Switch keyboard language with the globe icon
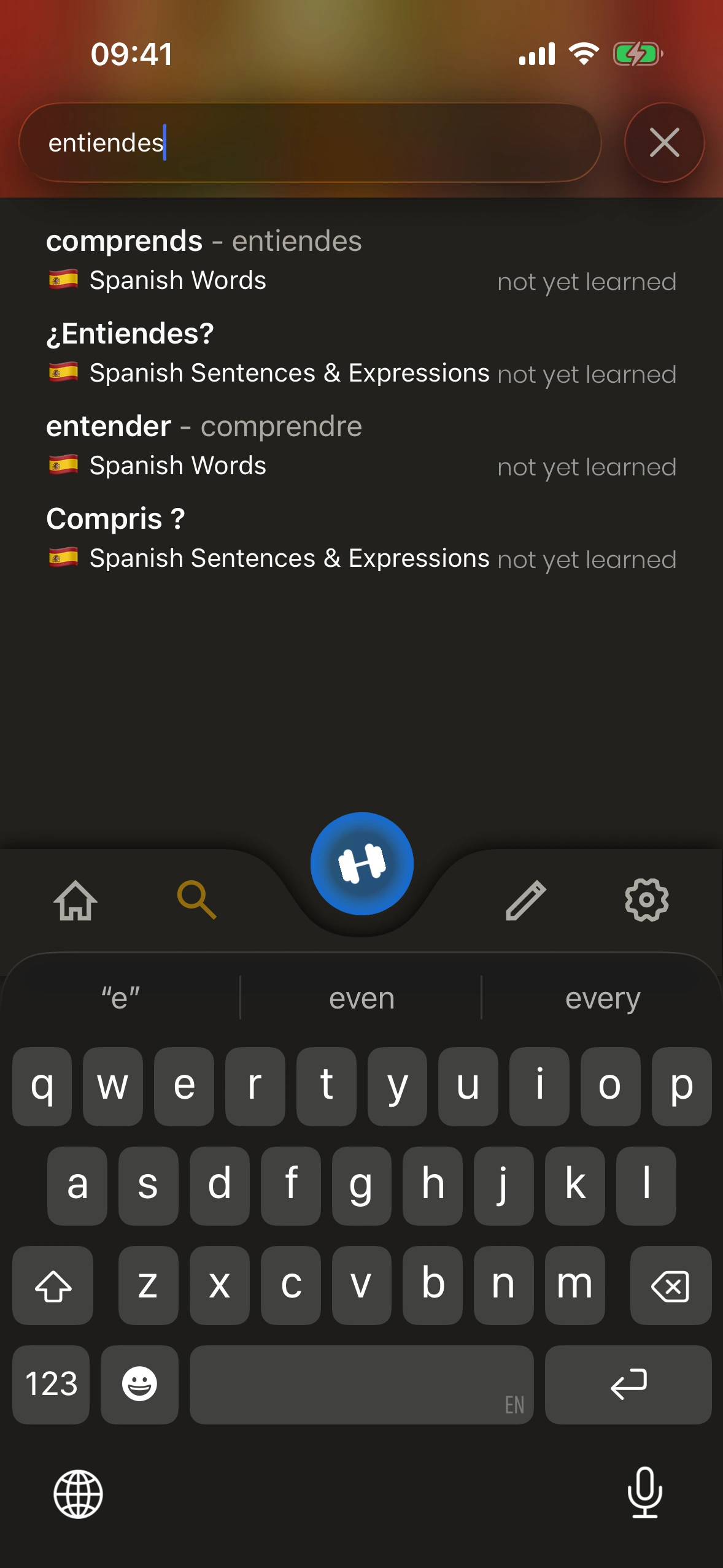723x1568 pixels. point(78,1494)
